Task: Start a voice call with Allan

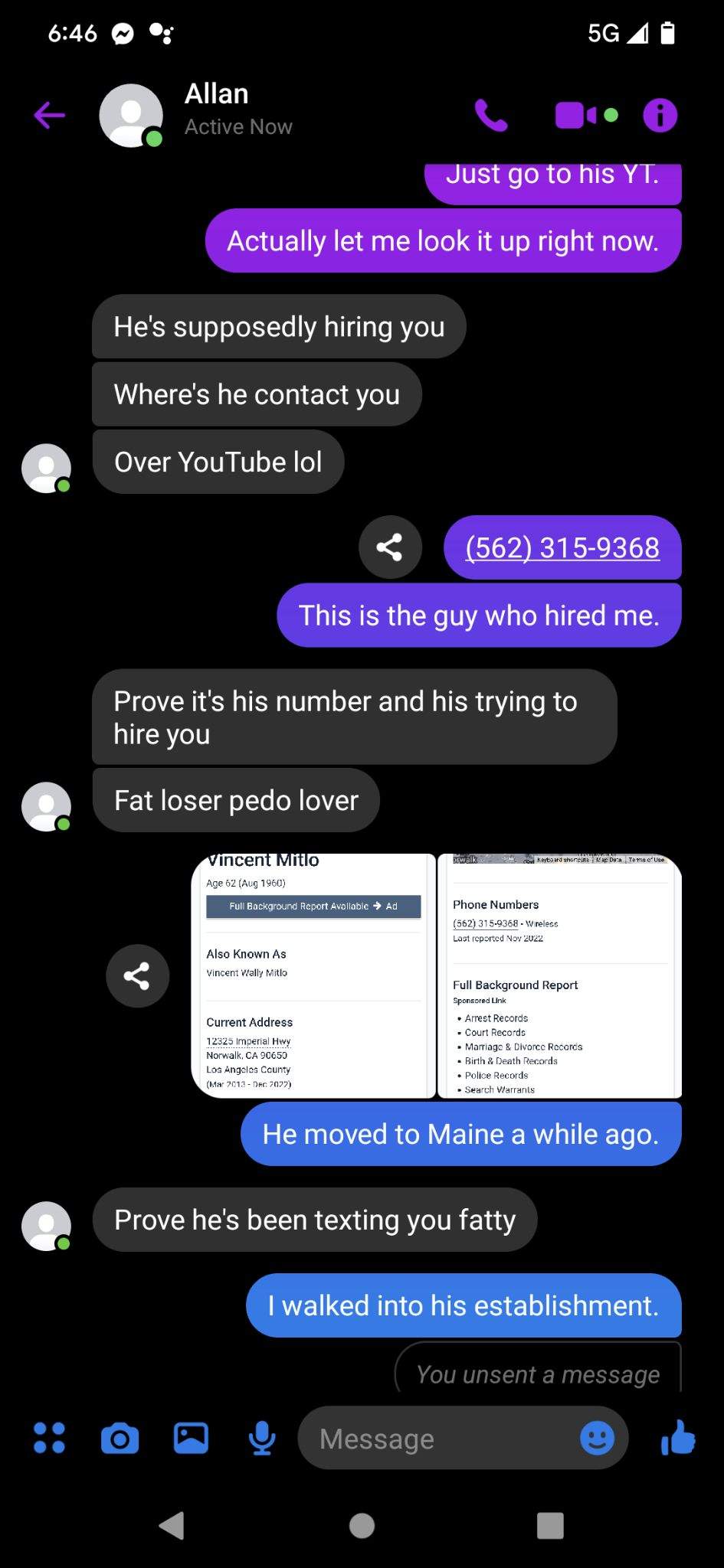Action: (x=491, y=116)
